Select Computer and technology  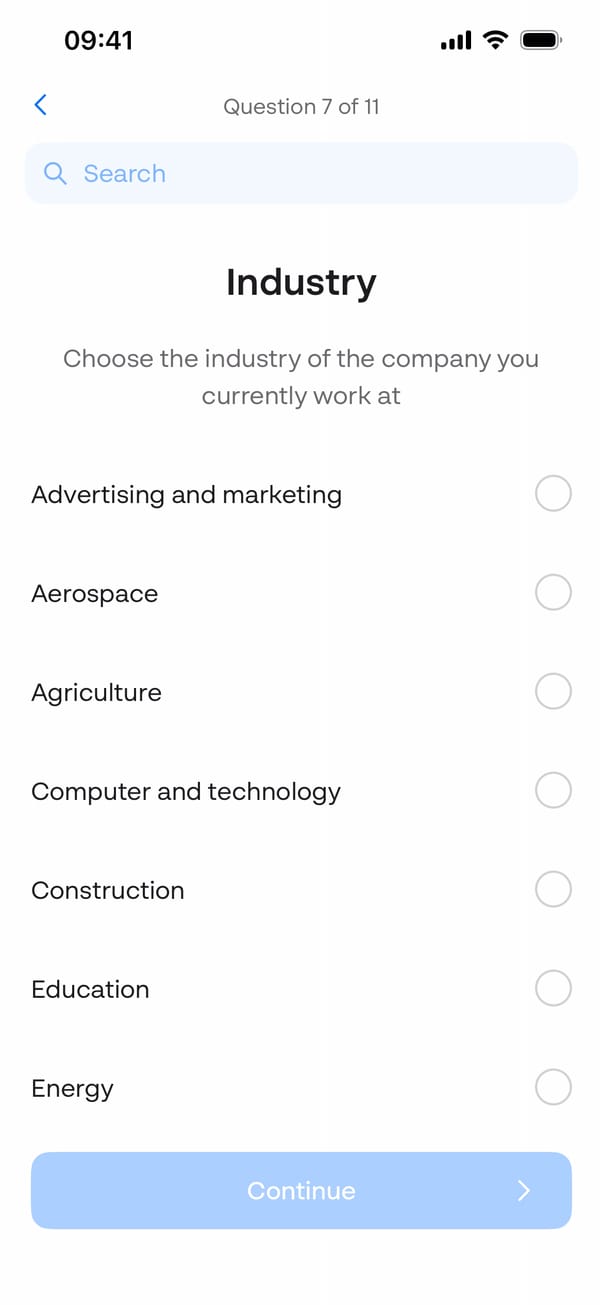click(553, 791)
